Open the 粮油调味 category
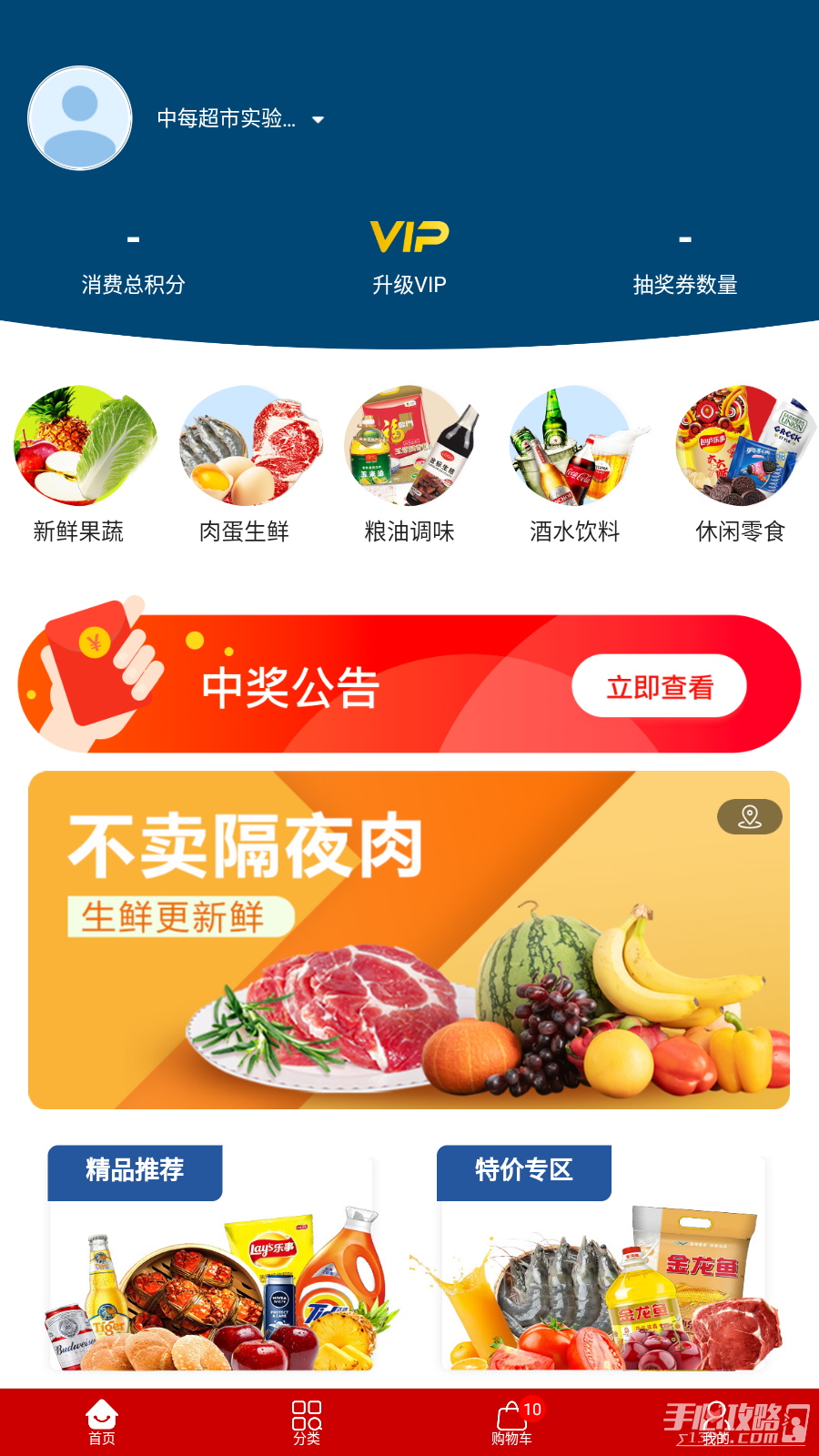The image size is (819, 1456). (x=409, y=448)
